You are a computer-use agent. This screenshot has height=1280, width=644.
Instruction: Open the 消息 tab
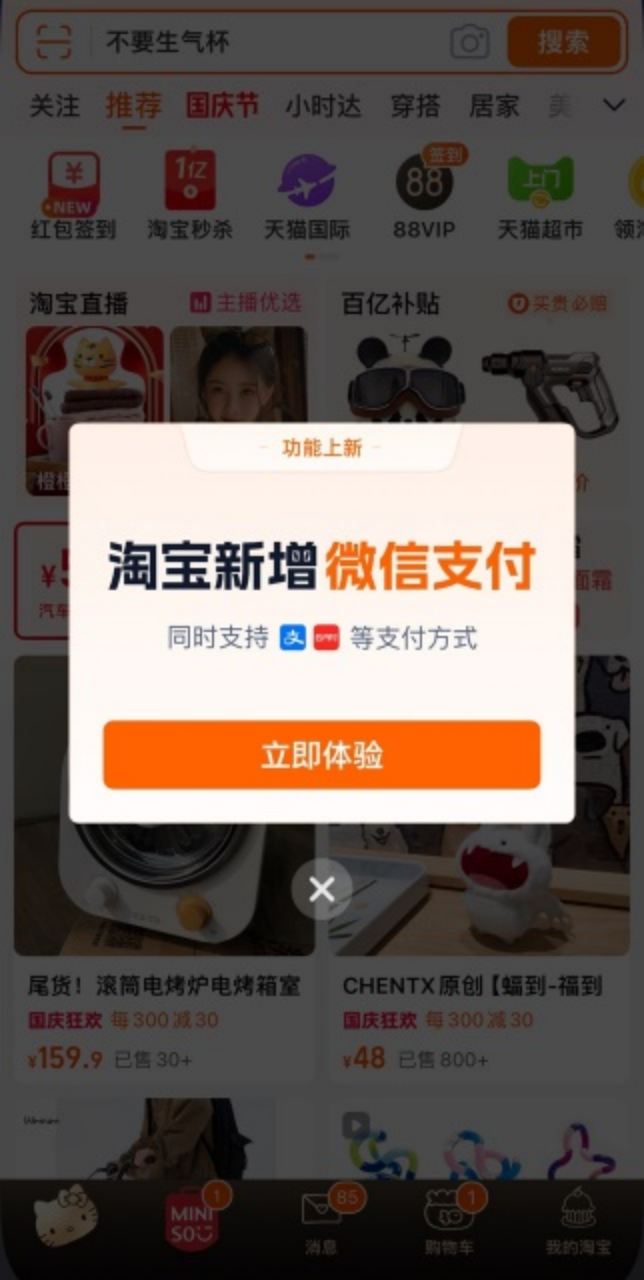322,1221
